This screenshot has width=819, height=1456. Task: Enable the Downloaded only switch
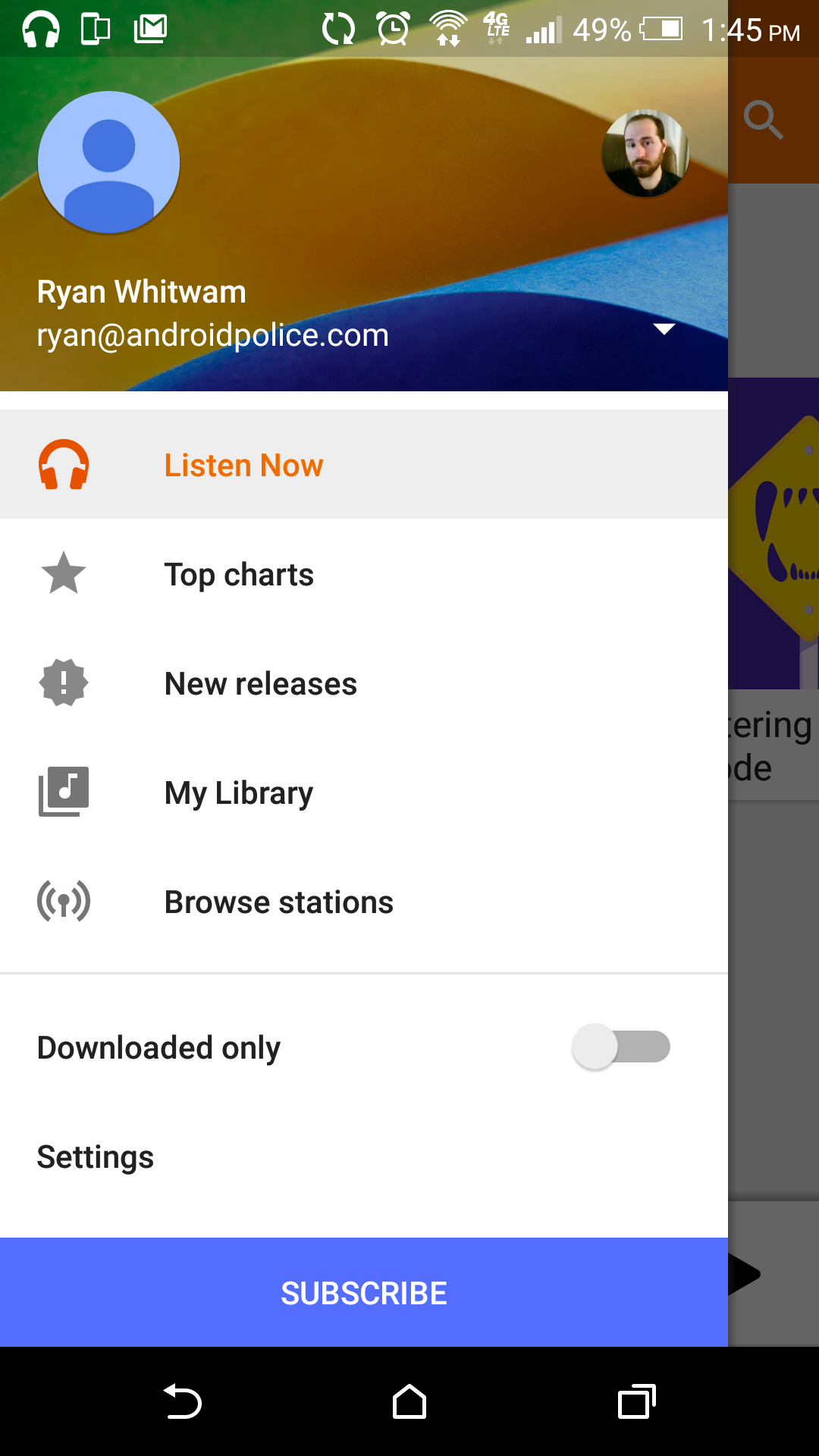(620, 1046)
